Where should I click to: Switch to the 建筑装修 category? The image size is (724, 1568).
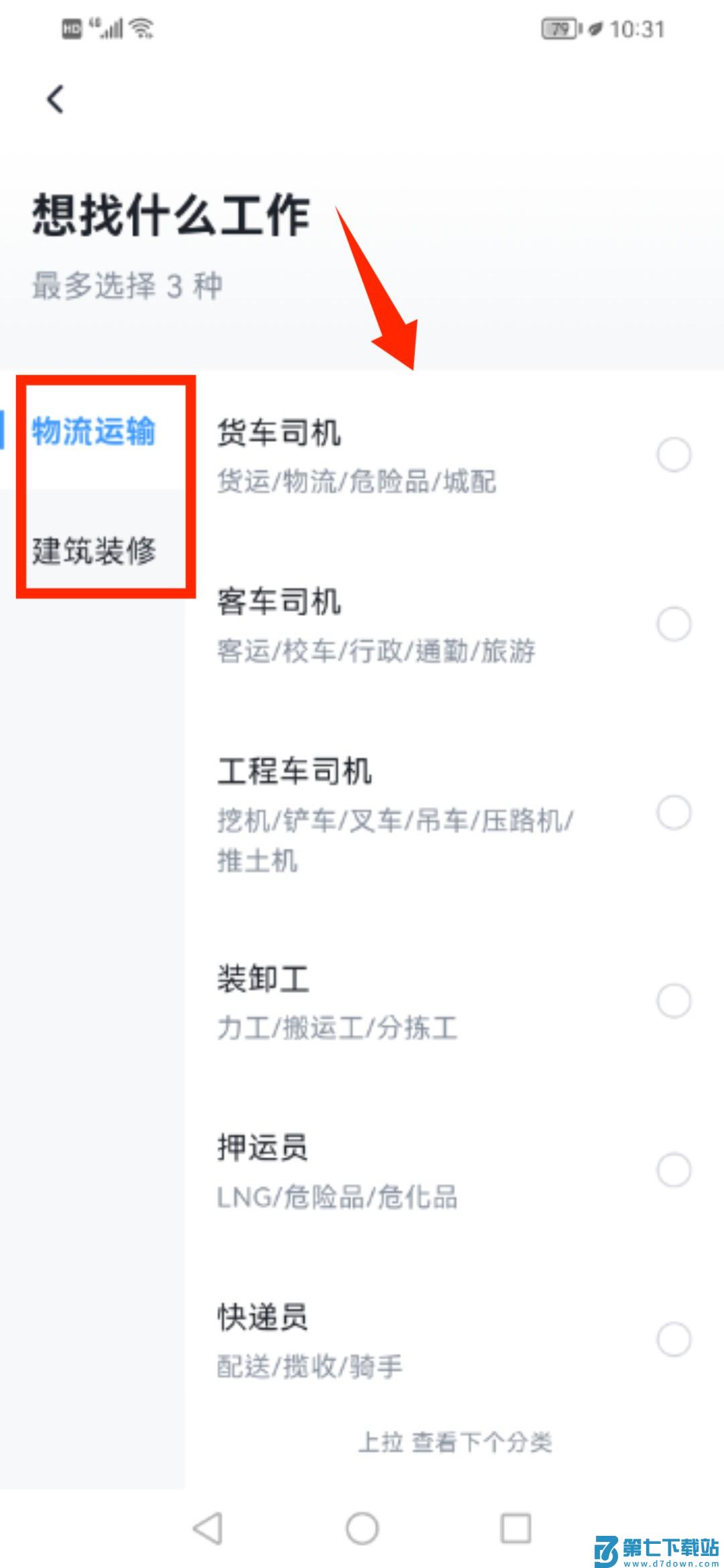click(x=94, y=551)
